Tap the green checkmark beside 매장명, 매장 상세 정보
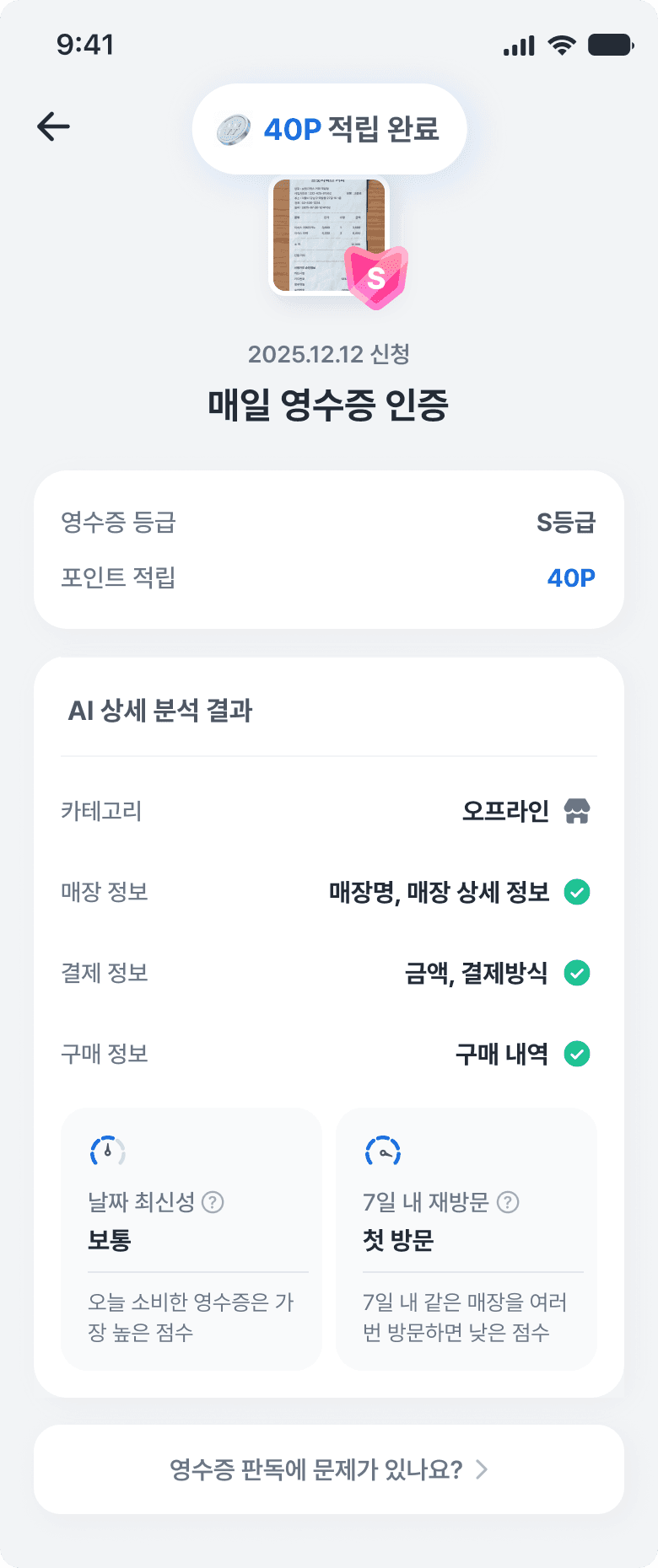 (577, 892)
